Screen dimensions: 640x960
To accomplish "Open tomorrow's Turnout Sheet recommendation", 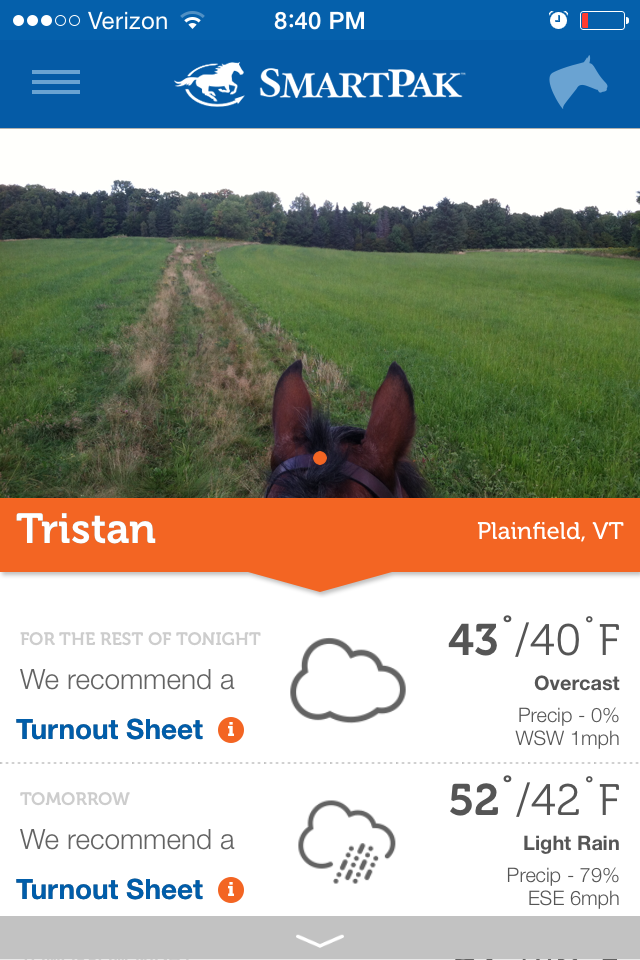I will (110, 890).
